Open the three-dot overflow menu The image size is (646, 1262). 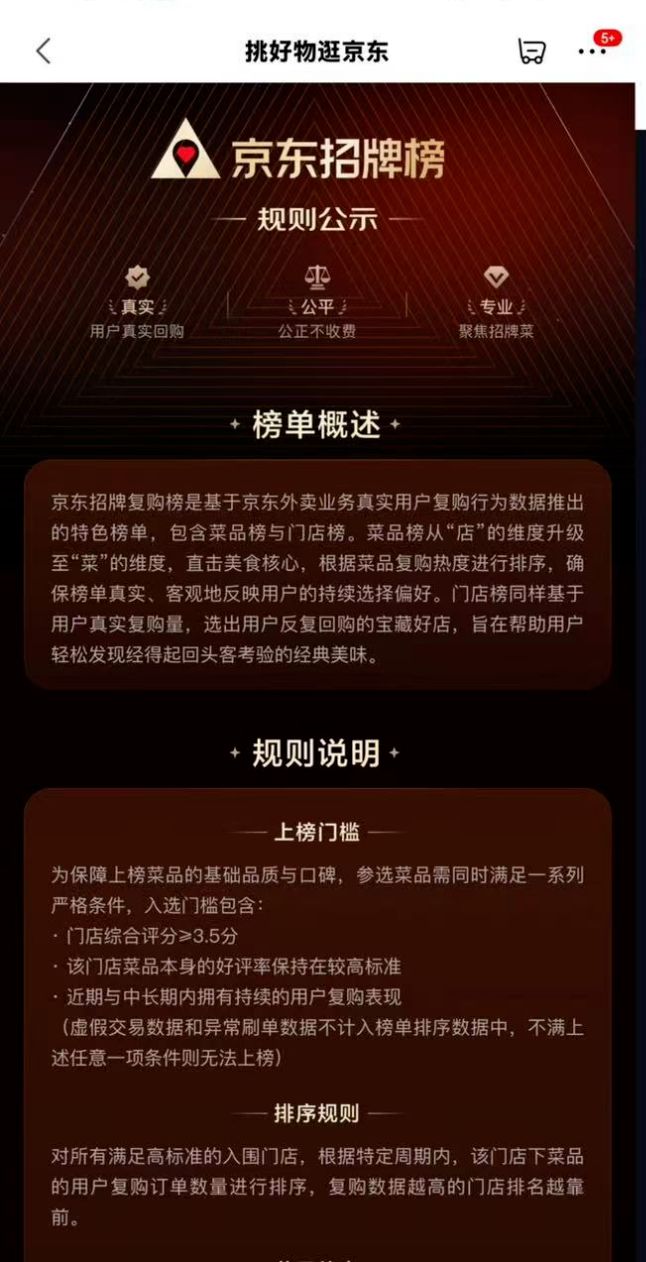pyautogui.click(x=592, y=51)
